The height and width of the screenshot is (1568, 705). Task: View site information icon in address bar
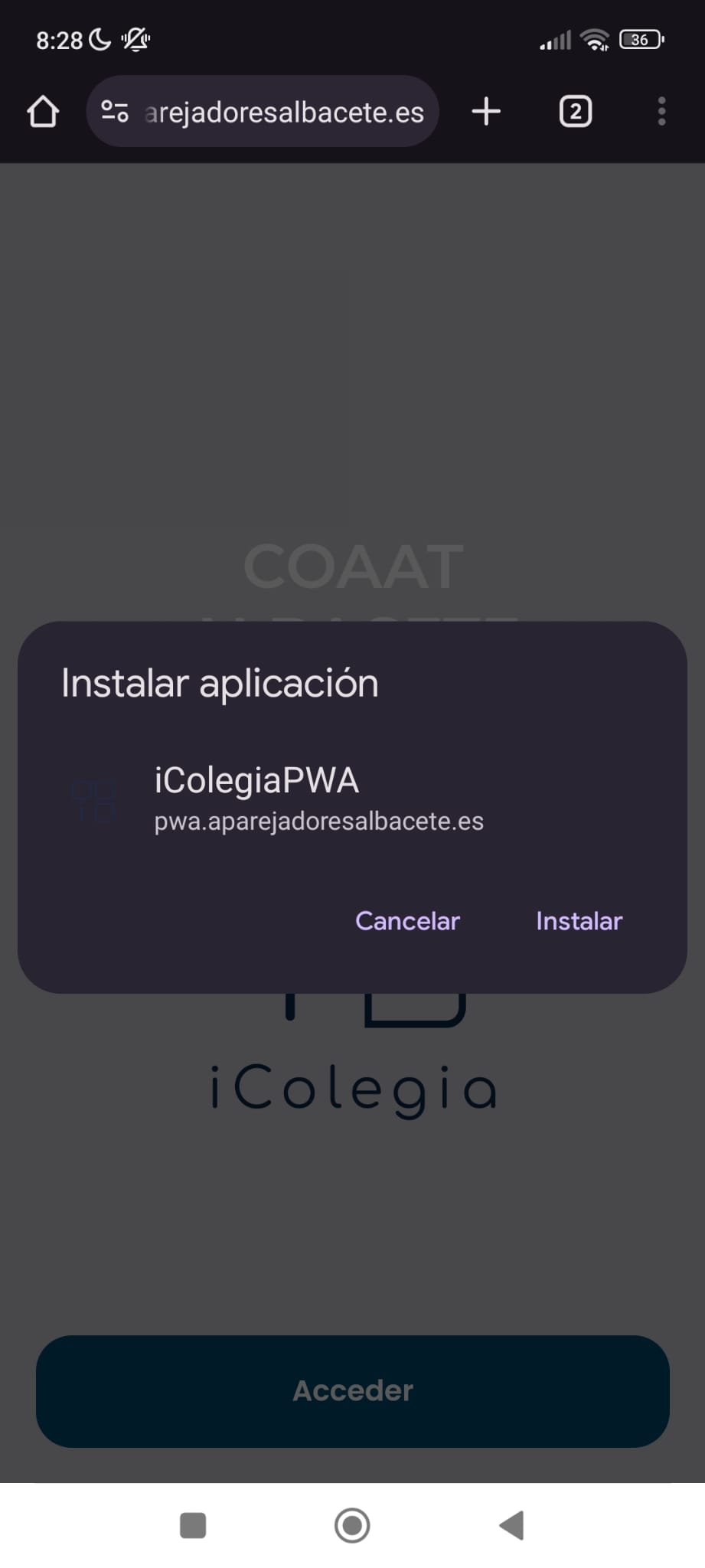tap(115, 112)
